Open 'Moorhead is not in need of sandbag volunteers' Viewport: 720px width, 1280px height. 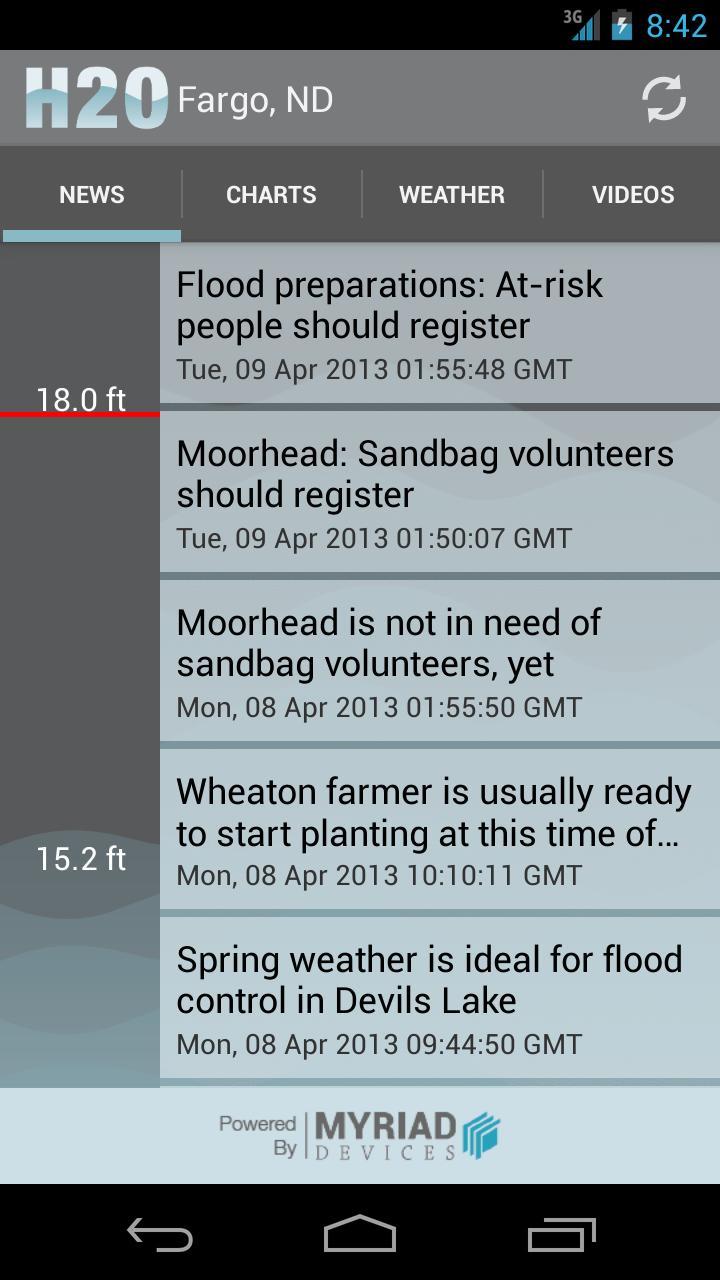pyautogui.click(x=439, y=663)
